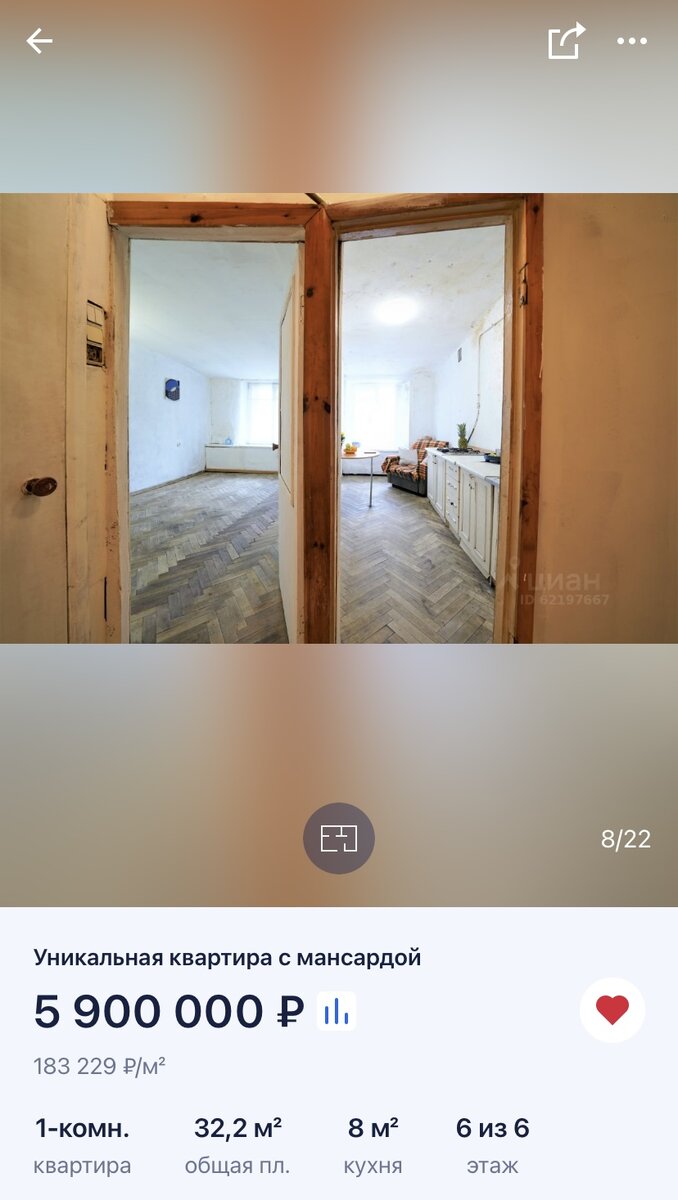Image resolution: width=678 pixels, height=1200 pixels.
Task: Share this apartment listing
Action: [x=566, y=40]
